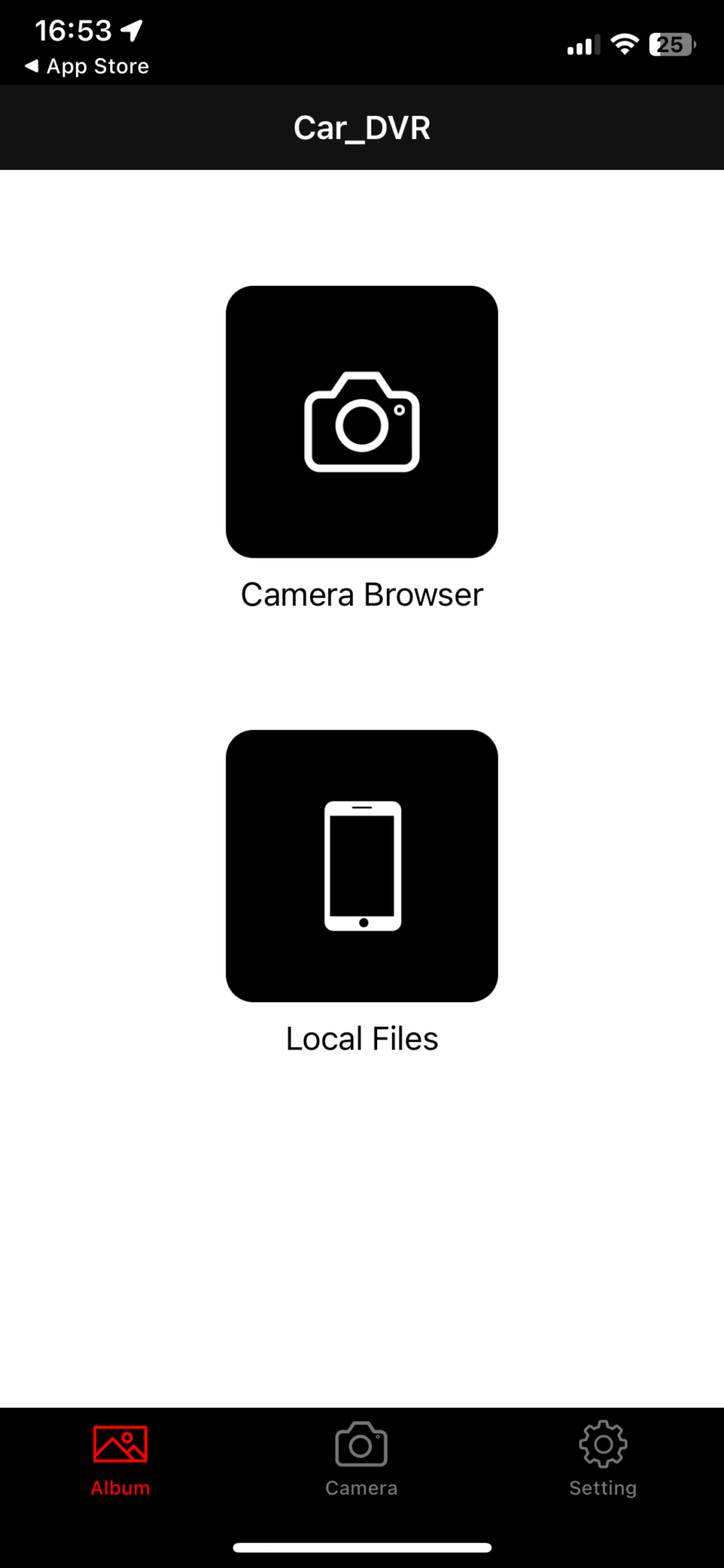Screen dimensions: 724x1568
Task: Switch to the Setting tab
Action: point(602,1459)
